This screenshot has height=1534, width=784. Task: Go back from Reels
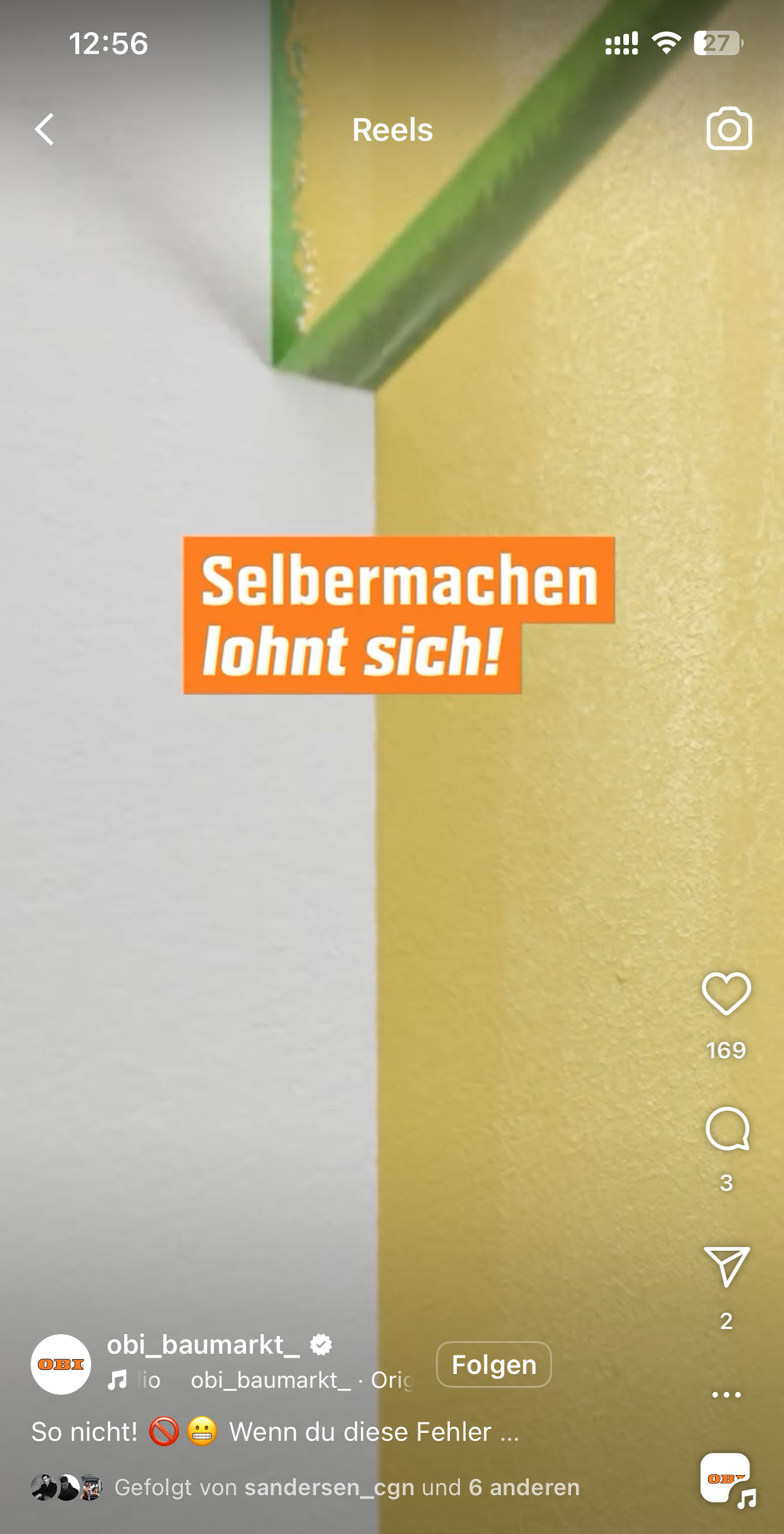[x=44, y=130]
